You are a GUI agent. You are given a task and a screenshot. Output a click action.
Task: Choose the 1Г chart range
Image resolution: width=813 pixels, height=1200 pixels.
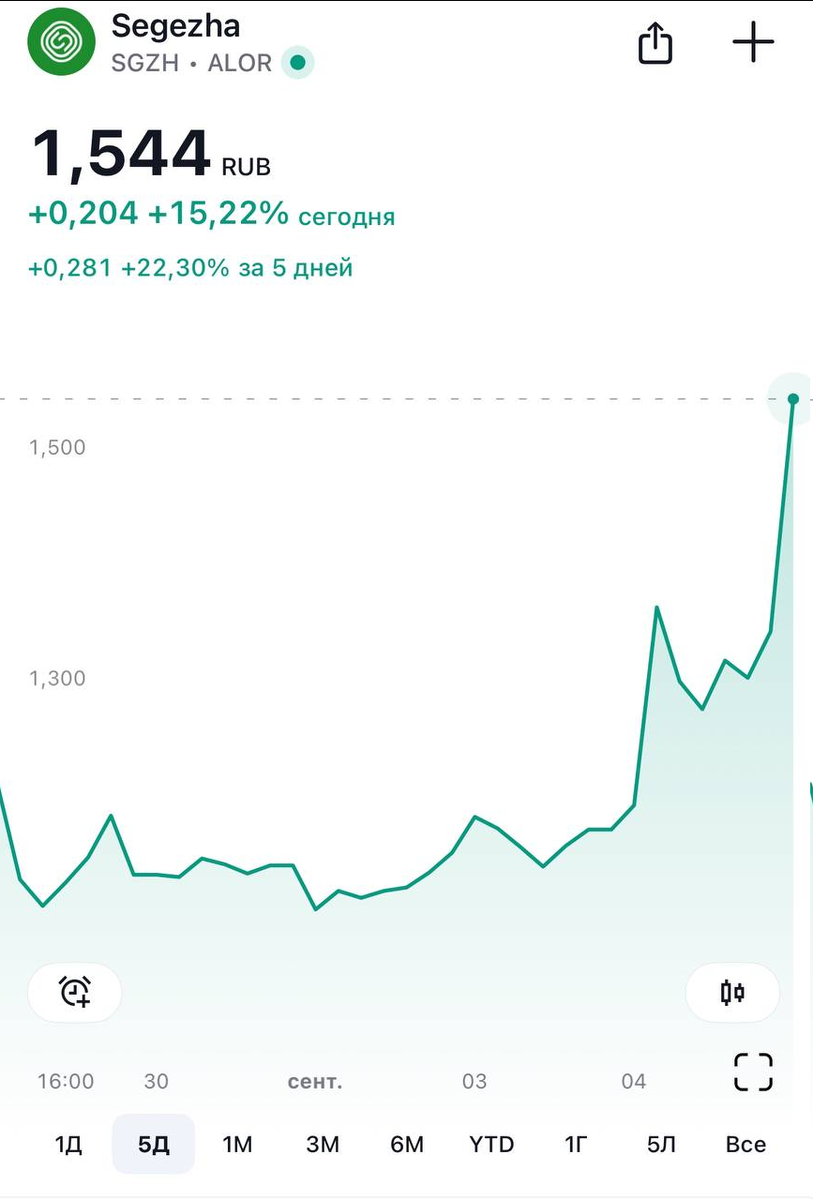point(576,1144)
